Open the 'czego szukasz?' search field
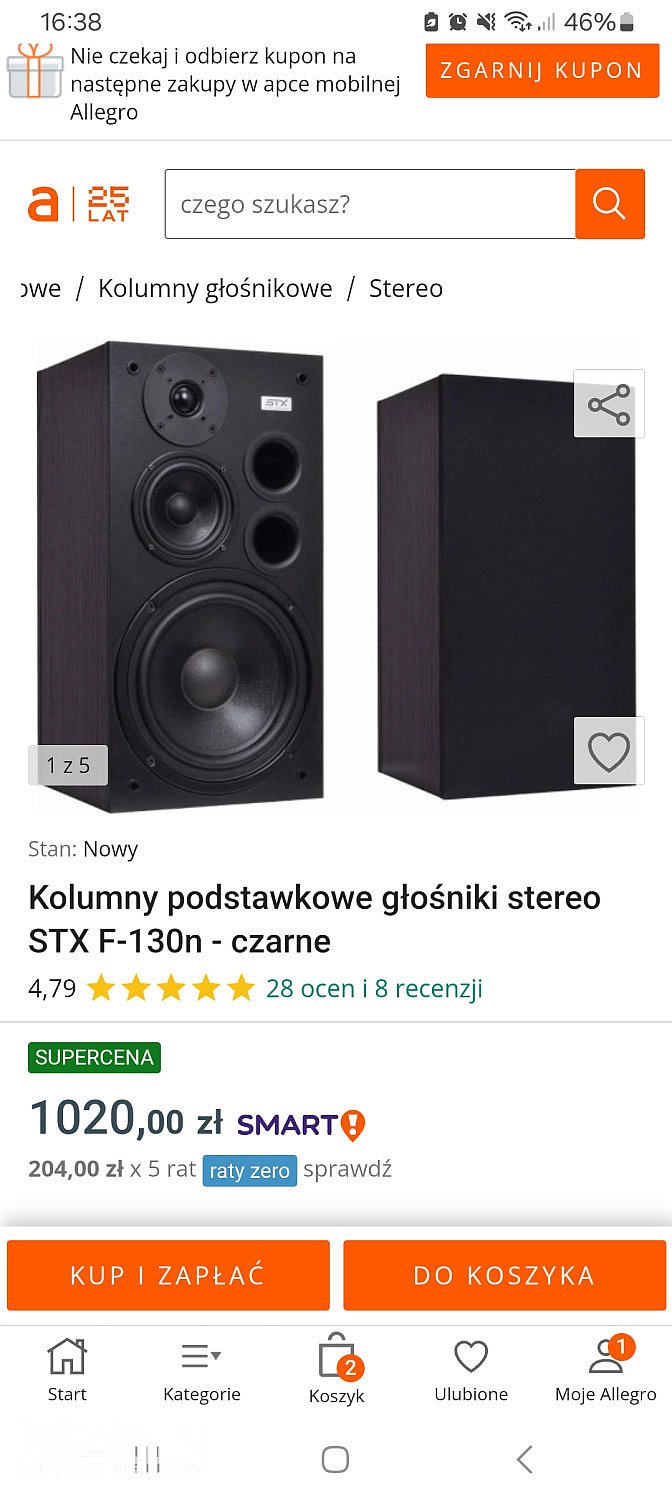Screen dimensions: 672x1500 point(370,204)
